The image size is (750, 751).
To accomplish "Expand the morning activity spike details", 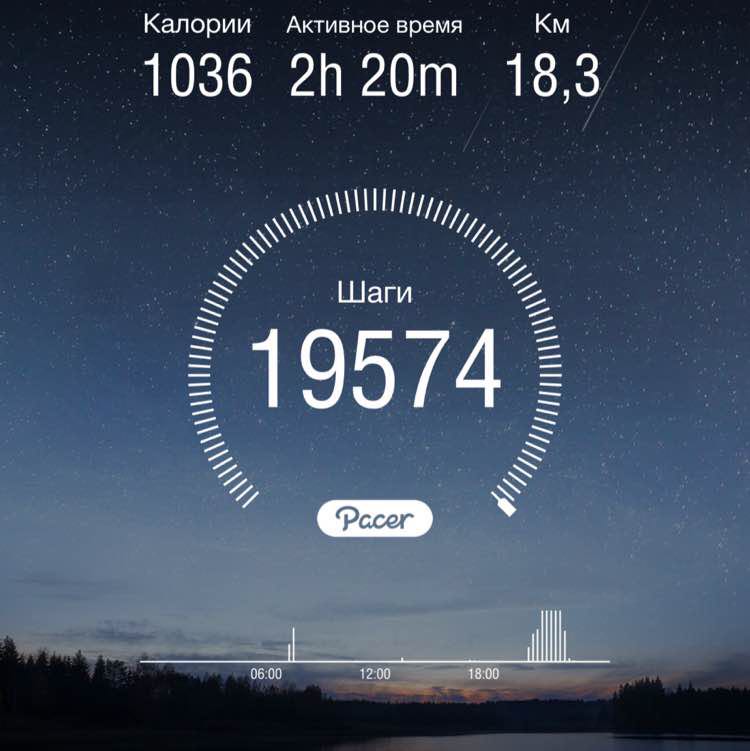I will click(292, 640).
